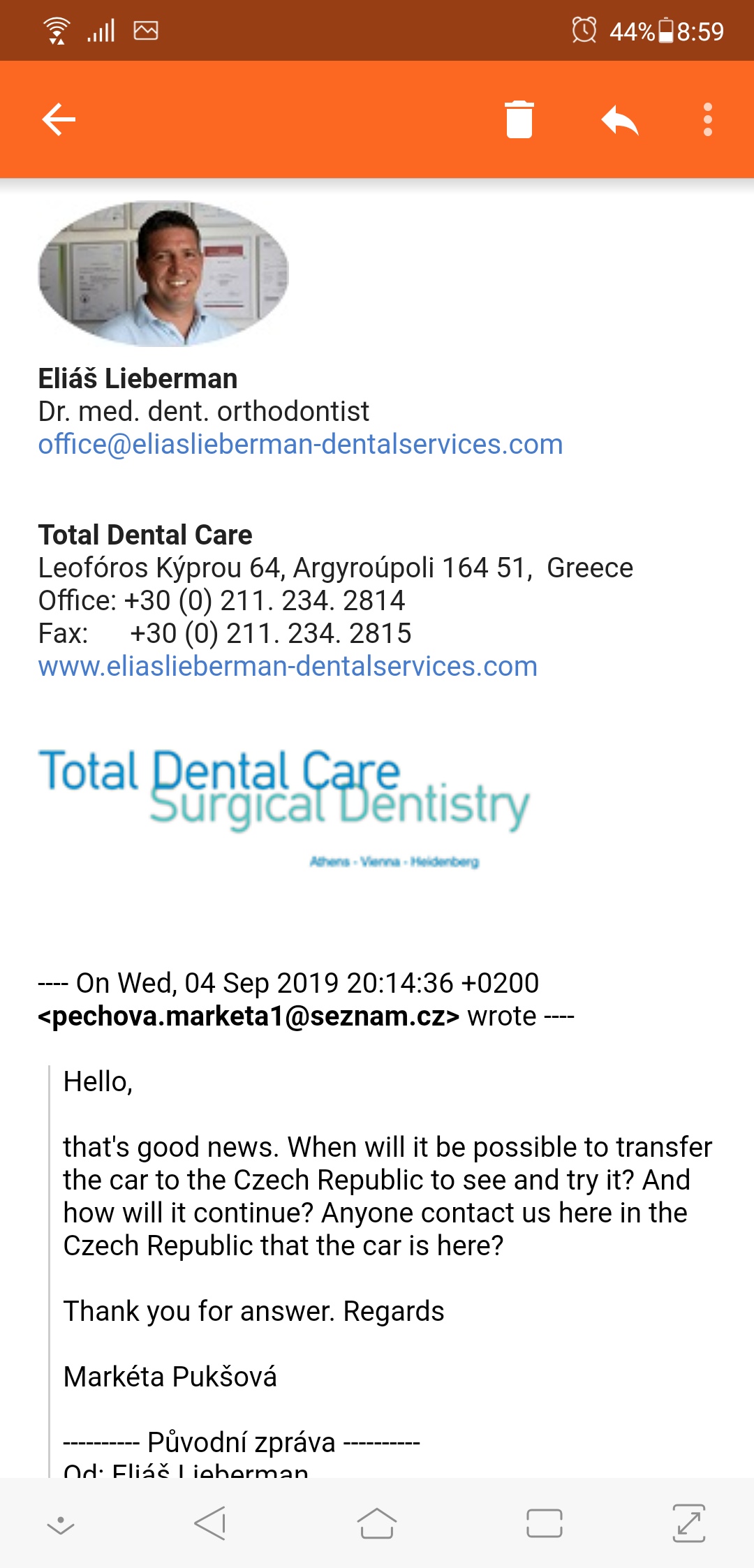Tap the system back triangle button
Screen dimensions: 754x1568
point(210,1523)
